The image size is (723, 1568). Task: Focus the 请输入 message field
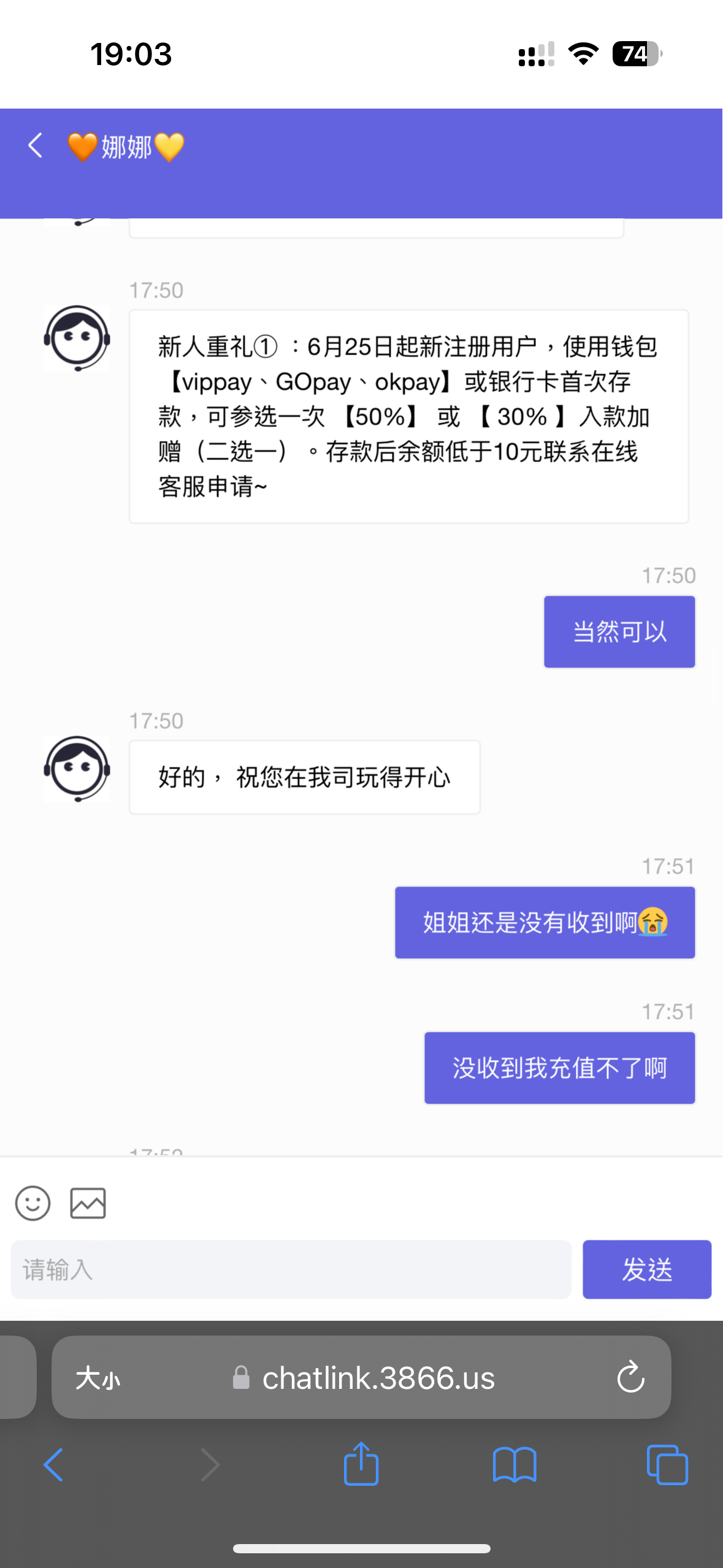pos(291,1269)
